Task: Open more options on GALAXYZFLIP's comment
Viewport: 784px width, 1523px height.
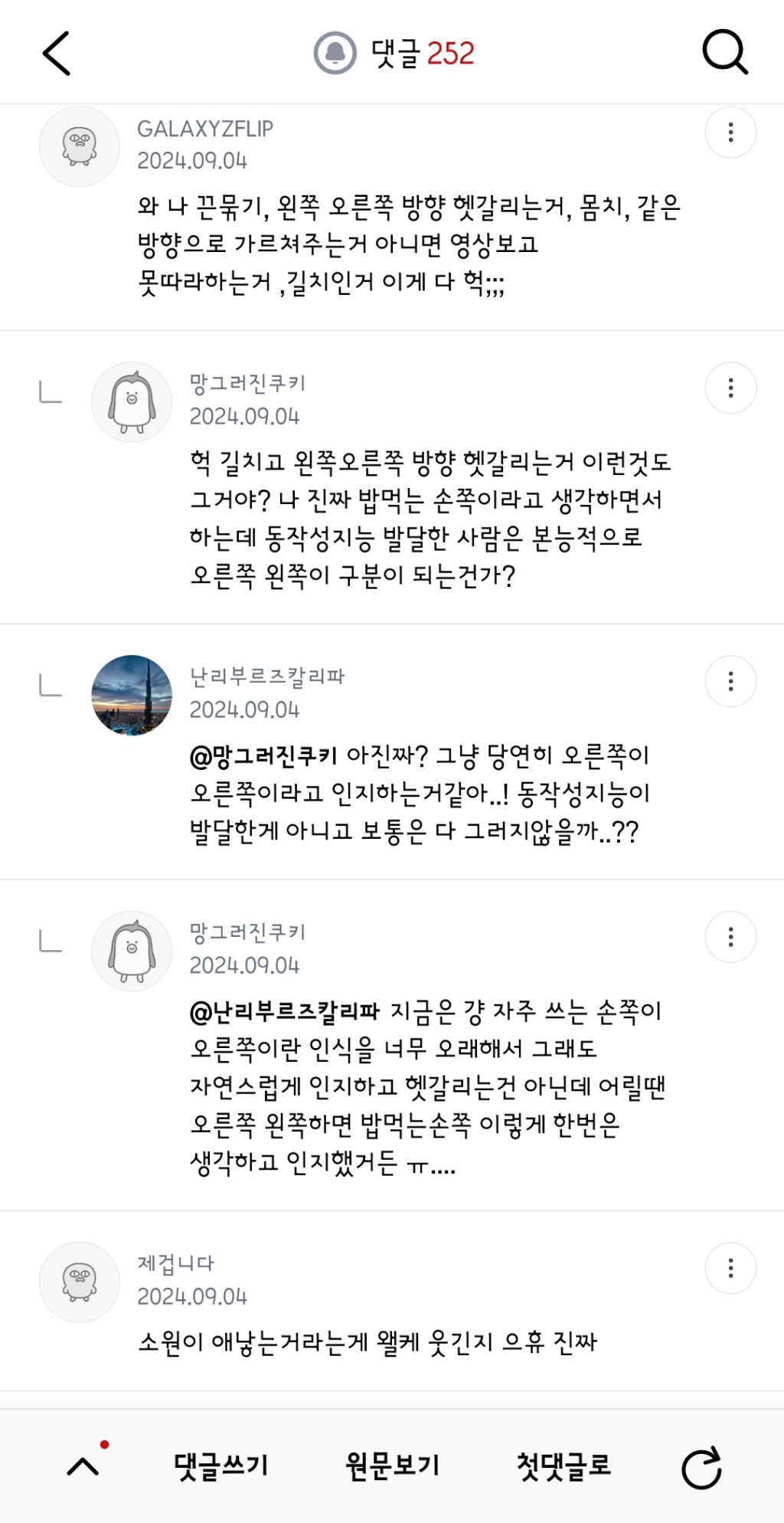Action: click(730, 133)
